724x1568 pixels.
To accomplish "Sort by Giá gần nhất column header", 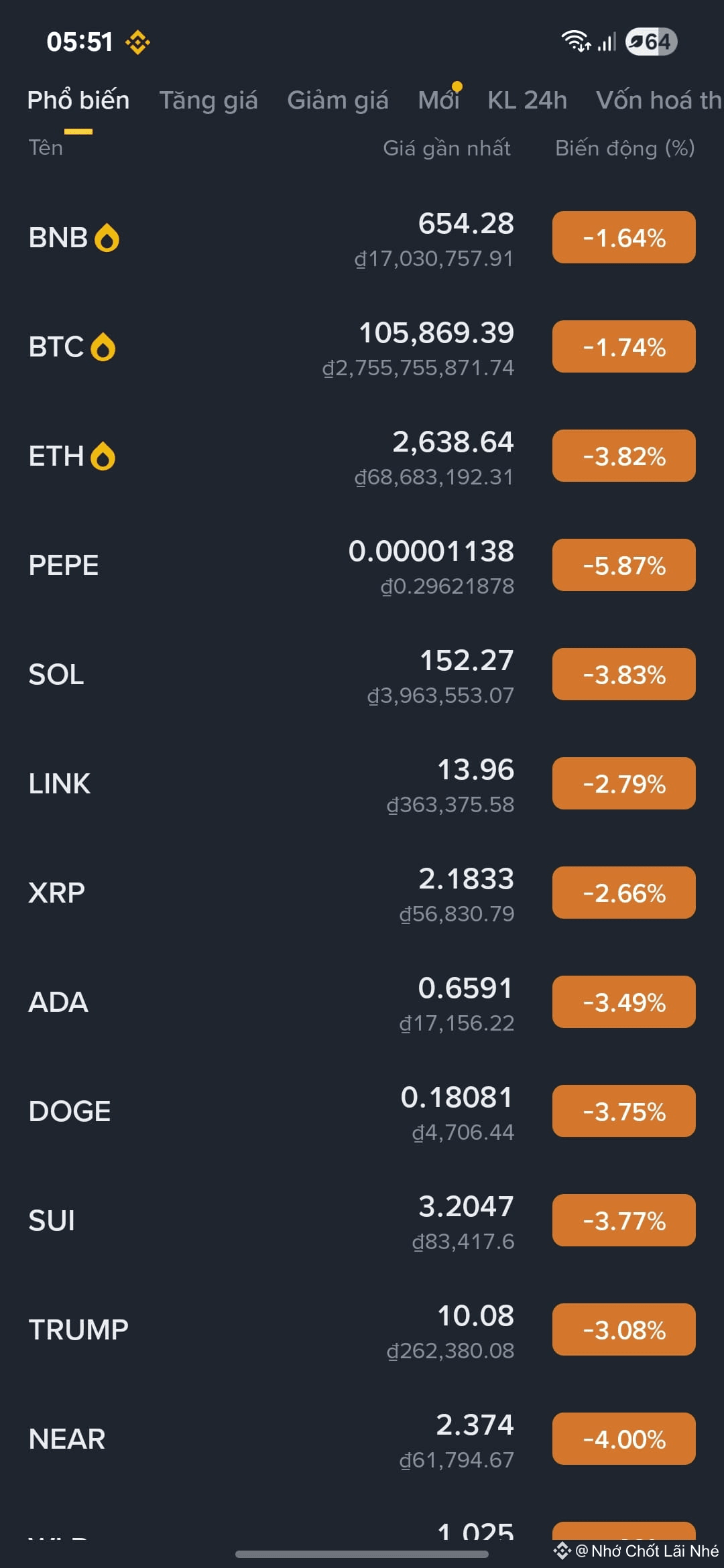I will (x=449, y=148).
